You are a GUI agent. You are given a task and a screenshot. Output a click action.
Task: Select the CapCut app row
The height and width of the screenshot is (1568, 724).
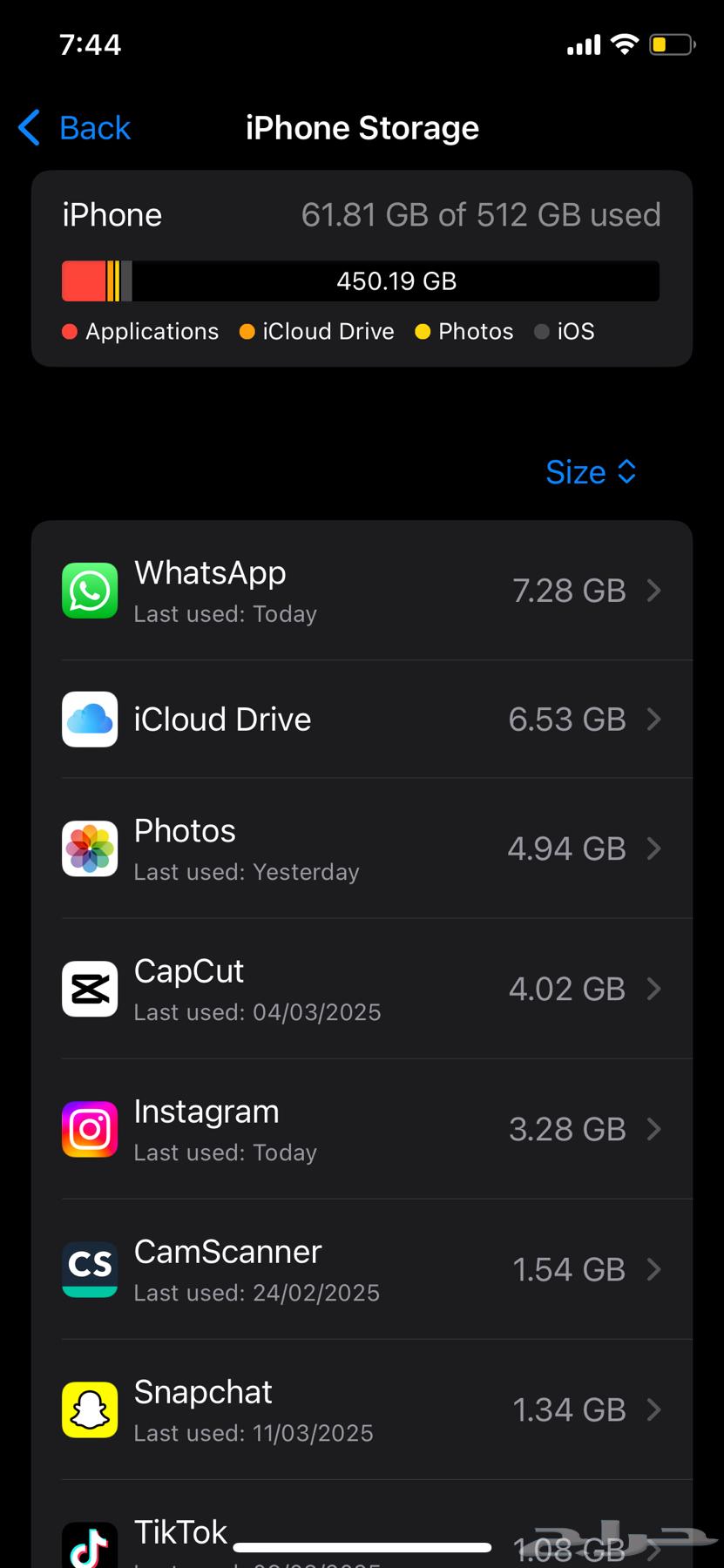[362, 989]
